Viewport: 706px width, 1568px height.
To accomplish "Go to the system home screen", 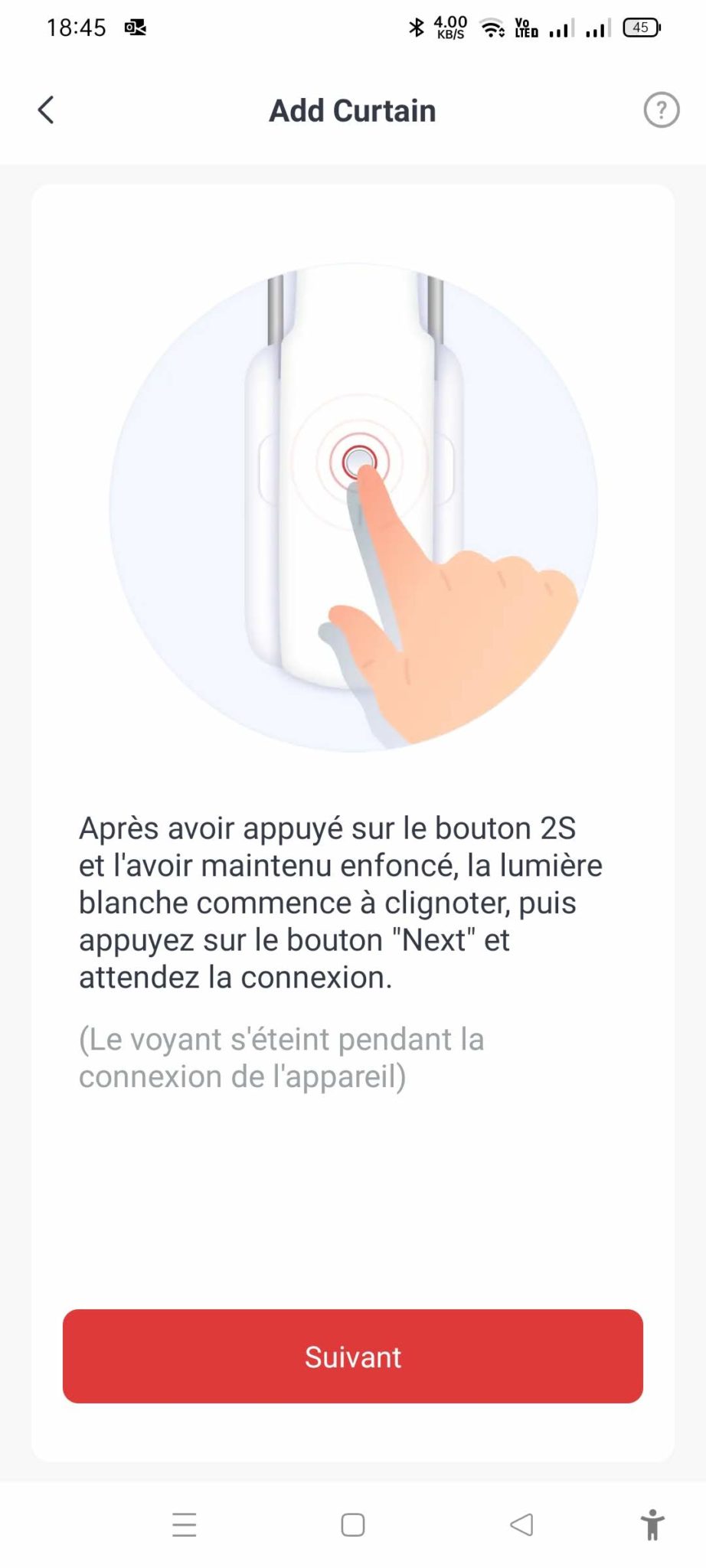I will [x=352, y=1524].
